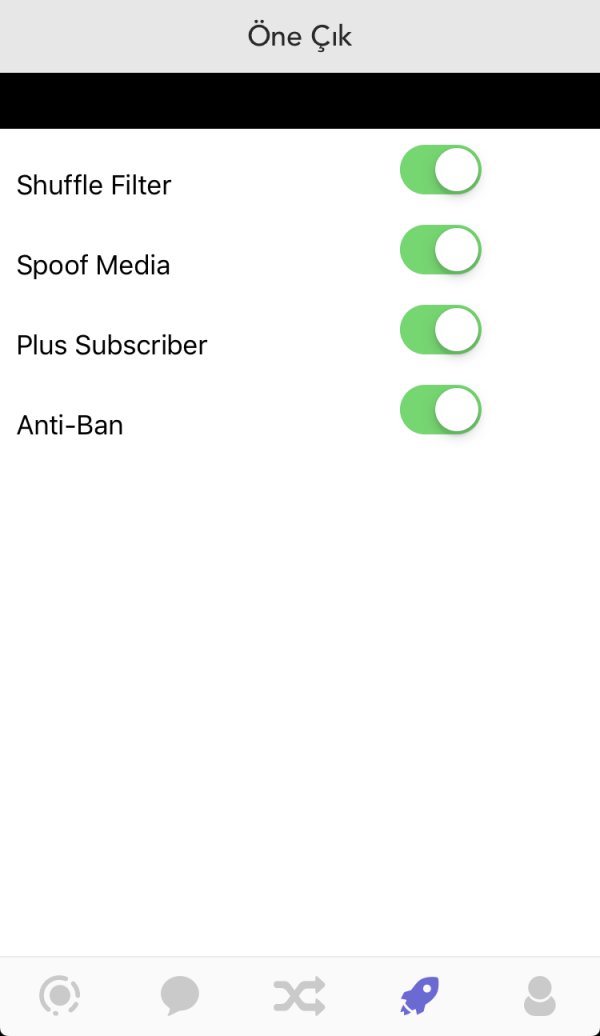The width and height of the screenshot is (600, 1036).
Task: Switch off Plus Subscriber
Action: (x=441, y=330)
